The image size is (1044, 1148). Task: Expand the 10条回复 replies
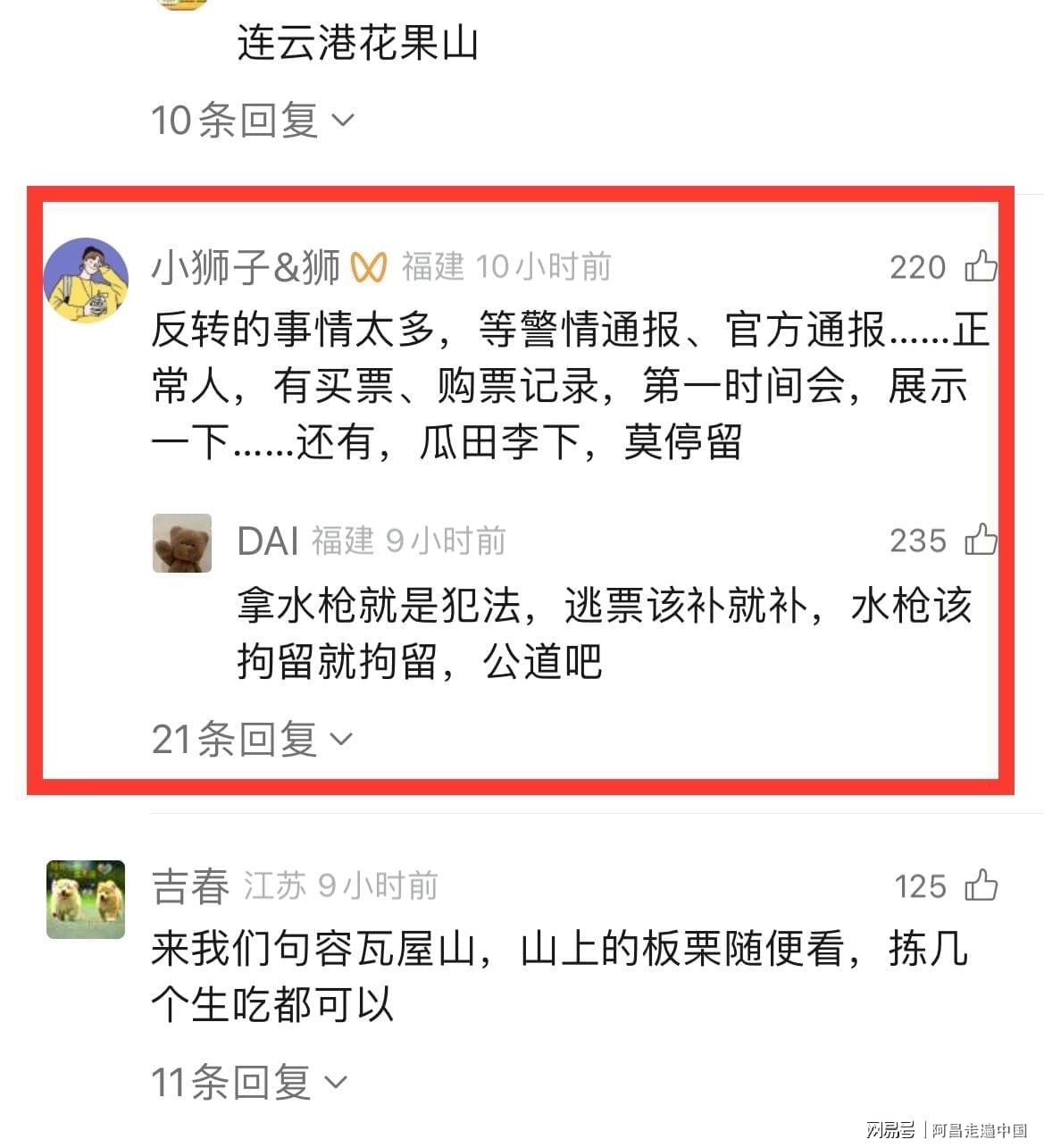pos(253,120)
